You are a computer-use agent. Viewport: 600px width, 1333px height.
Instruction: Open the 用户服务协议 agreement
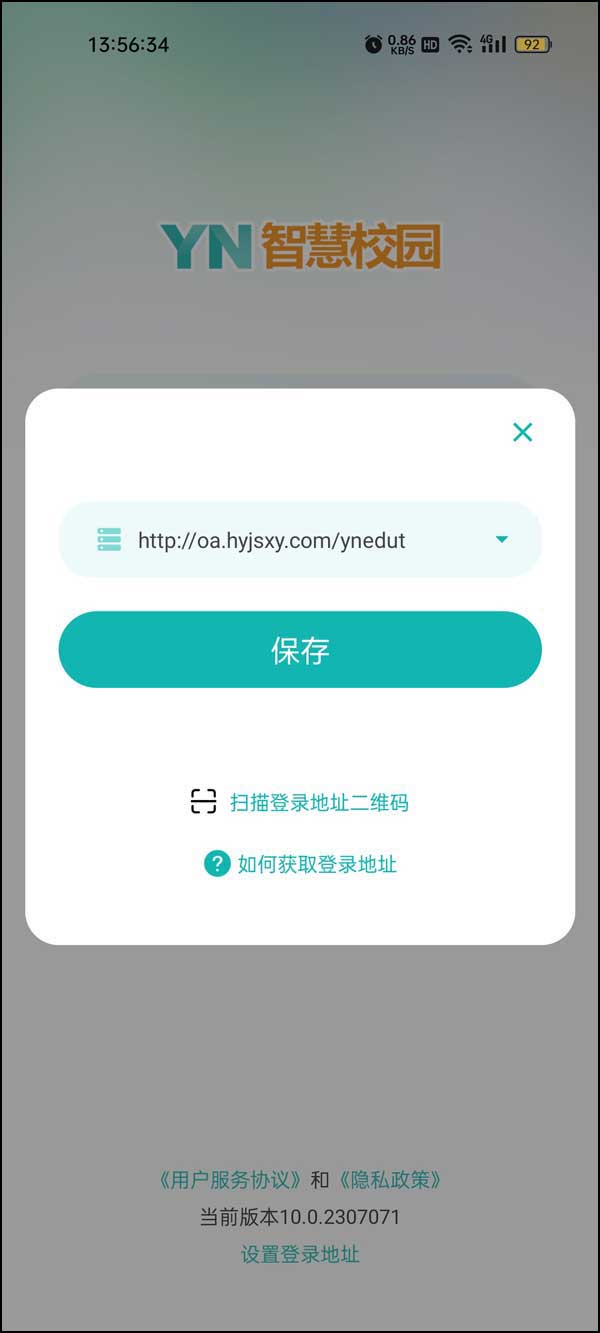pyautogui.click(x=230, y=1180)
